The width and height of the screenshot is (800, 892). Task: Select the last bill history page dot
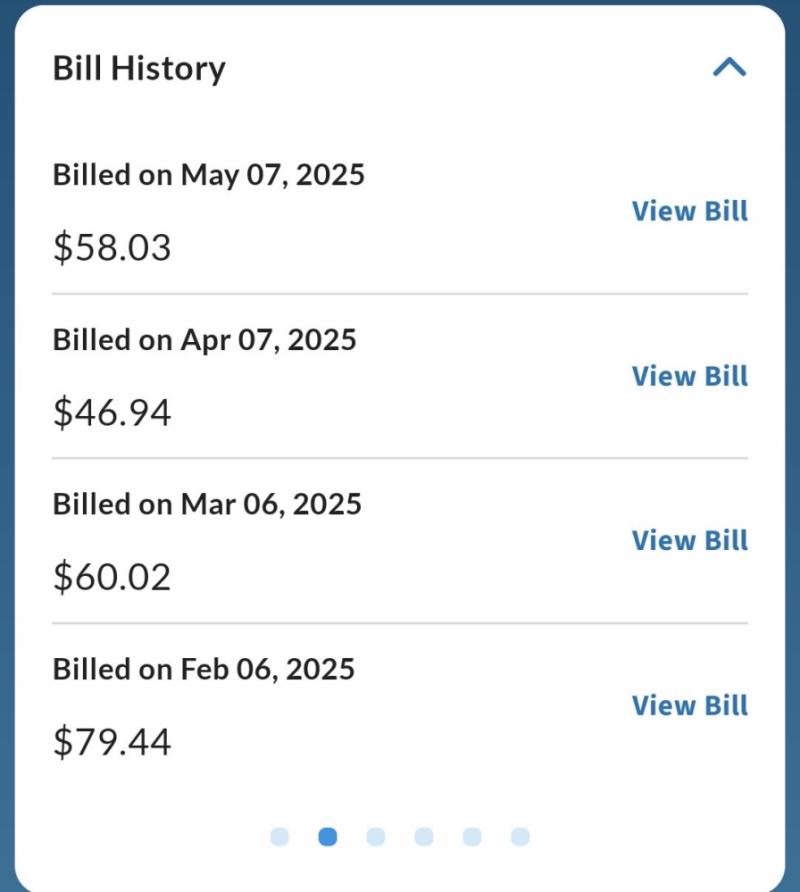[x=520, y=836]
